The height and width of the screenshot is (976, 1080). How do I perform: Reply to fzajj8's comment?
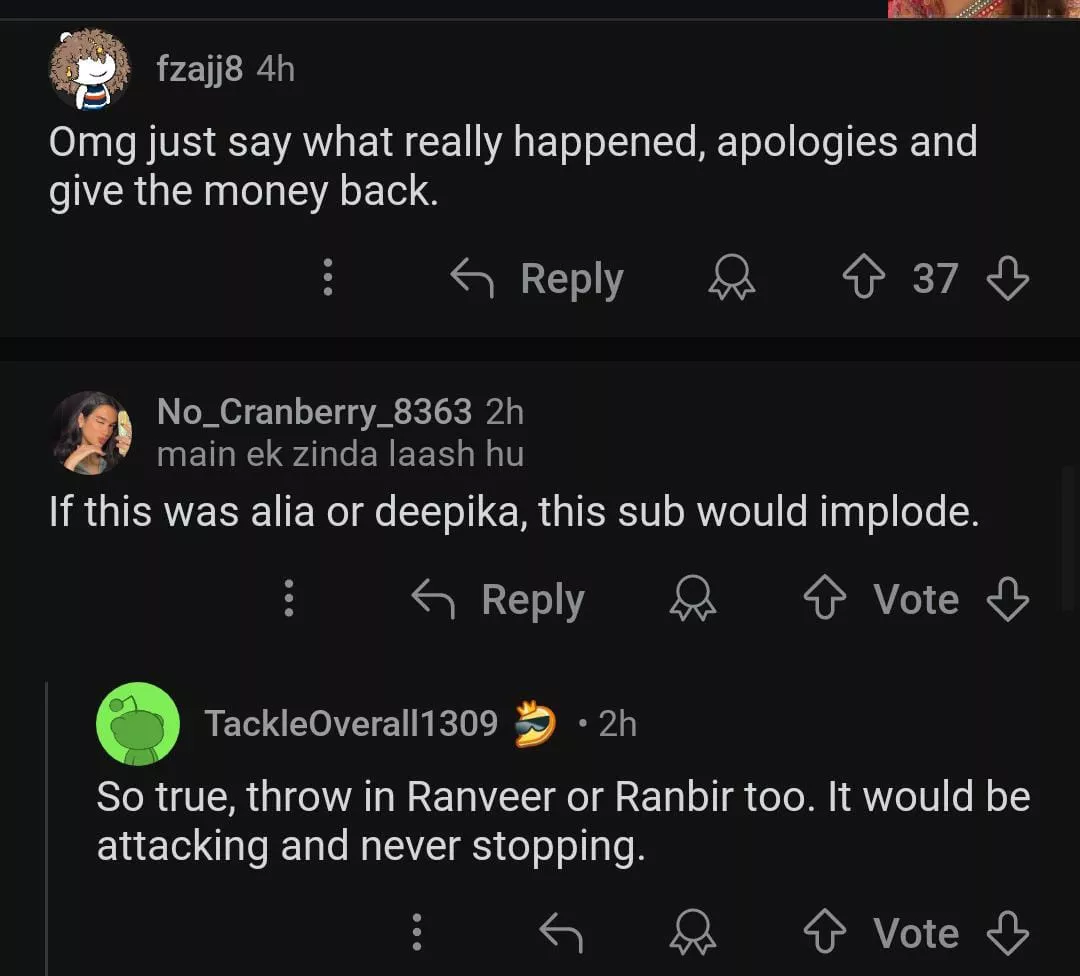tap(537, 278)
